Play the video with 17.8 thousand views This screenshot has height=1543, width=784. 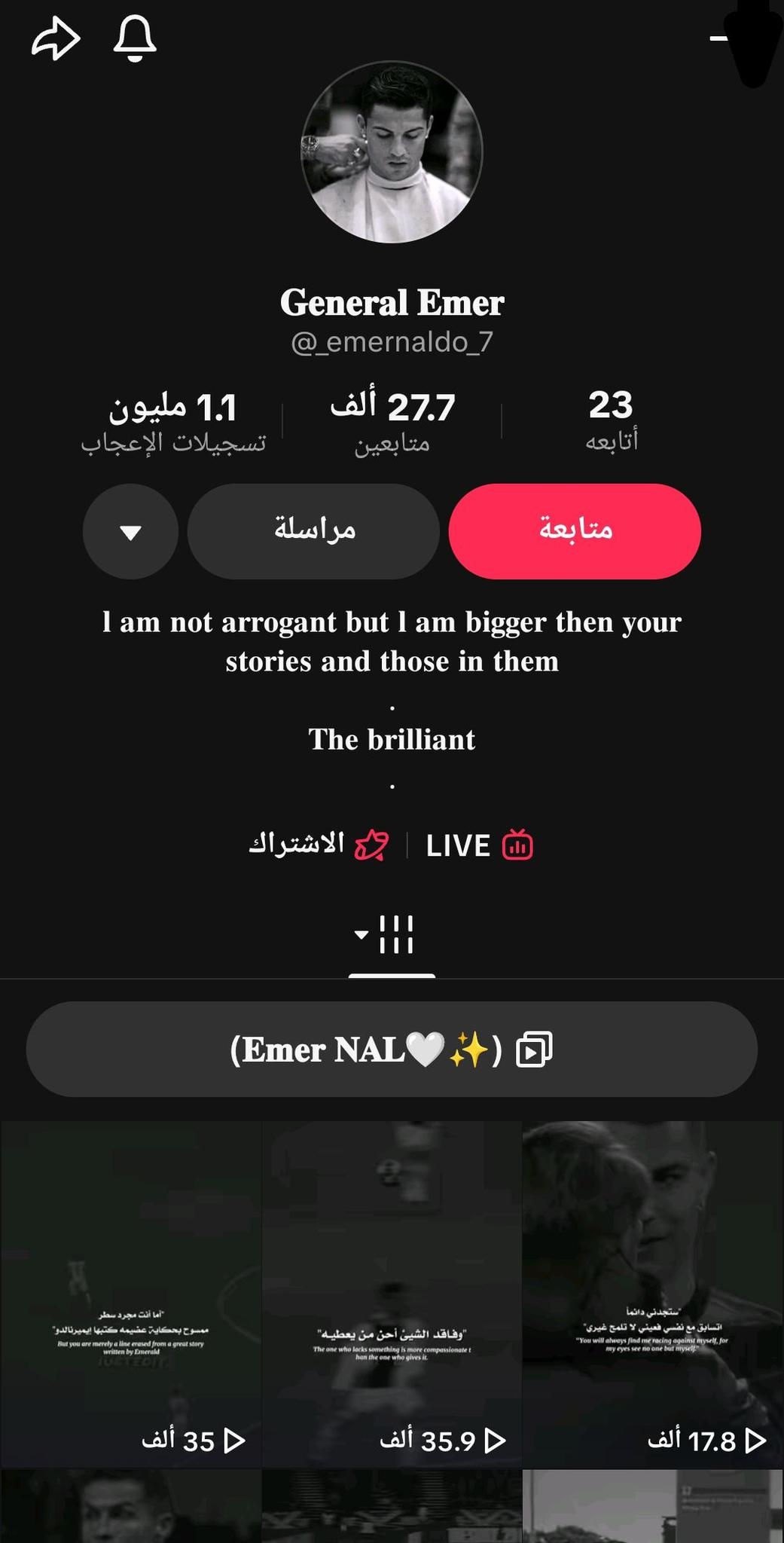[652, 1294]
